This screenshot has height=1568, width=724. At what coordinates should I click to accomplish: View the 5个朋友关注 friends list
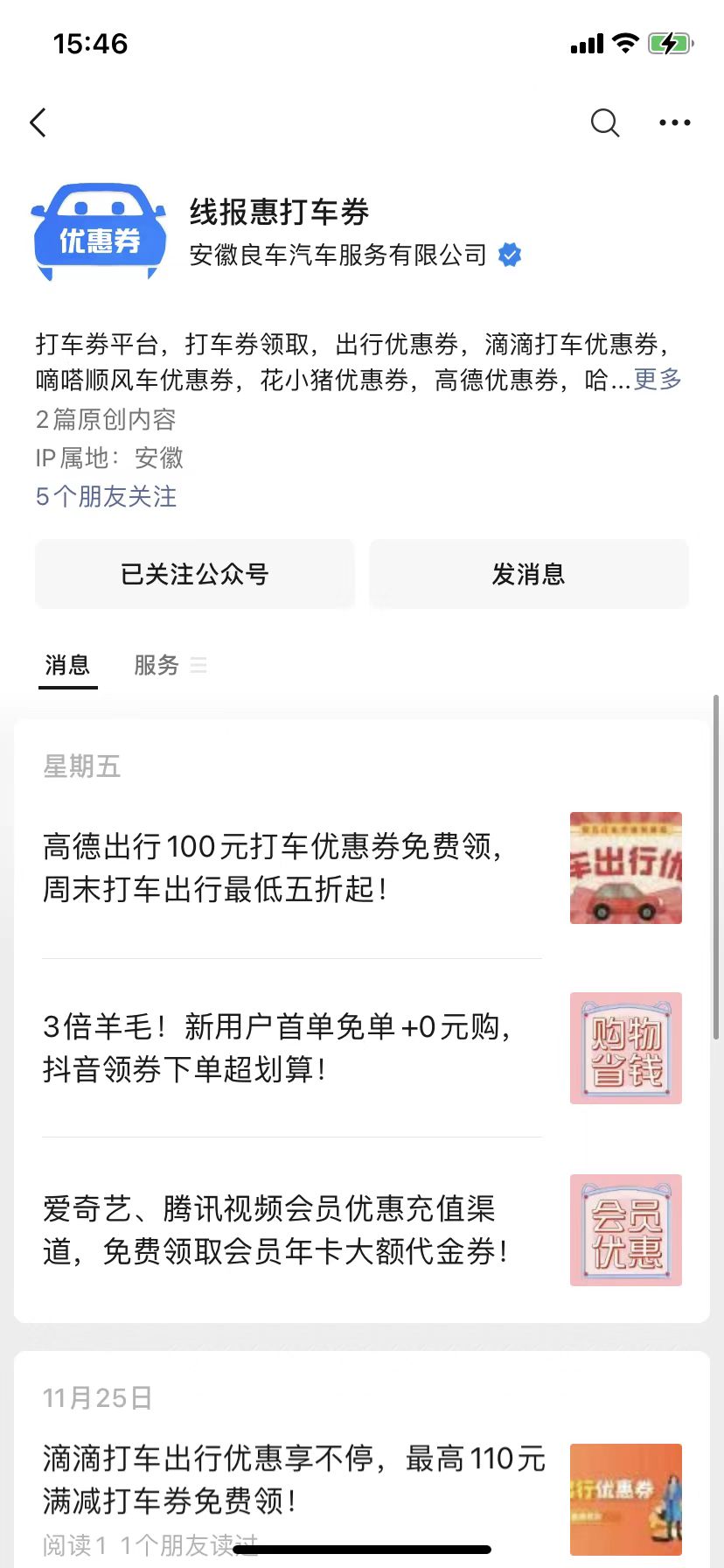(106, 497)
